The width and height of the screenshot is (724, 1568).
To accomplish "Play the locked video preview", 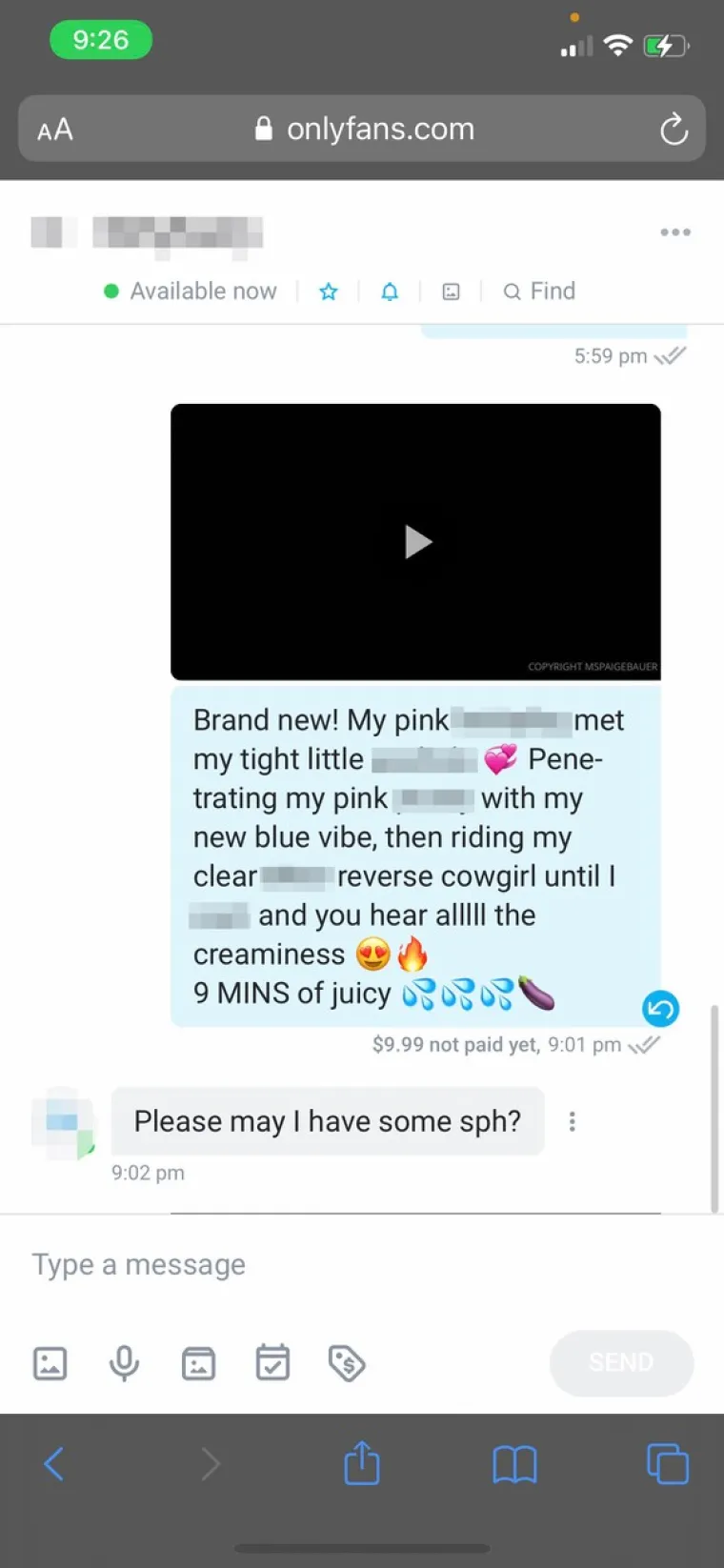I will 417,542.
